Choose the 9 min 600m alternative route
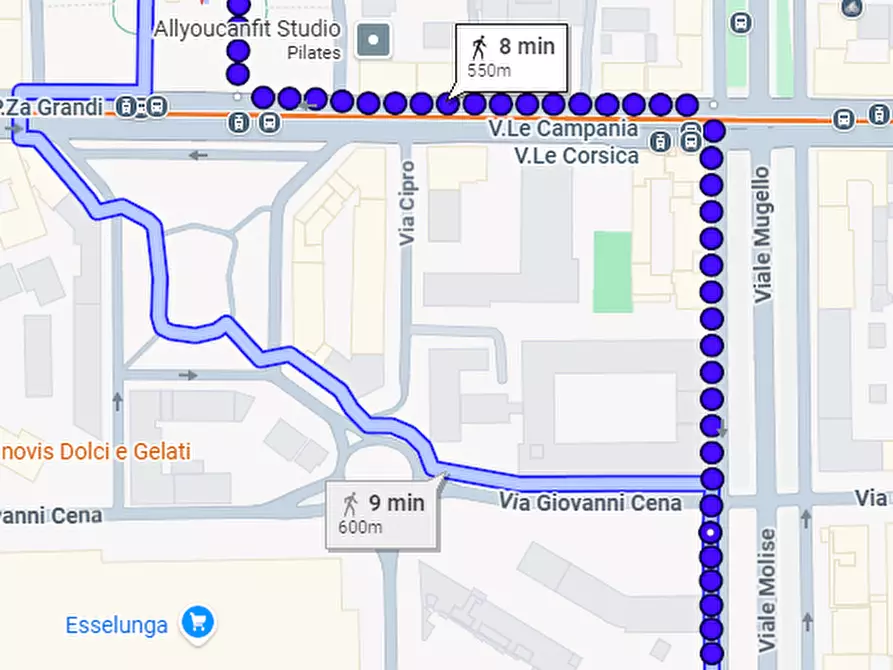893x670 pixels. [383, 514]
